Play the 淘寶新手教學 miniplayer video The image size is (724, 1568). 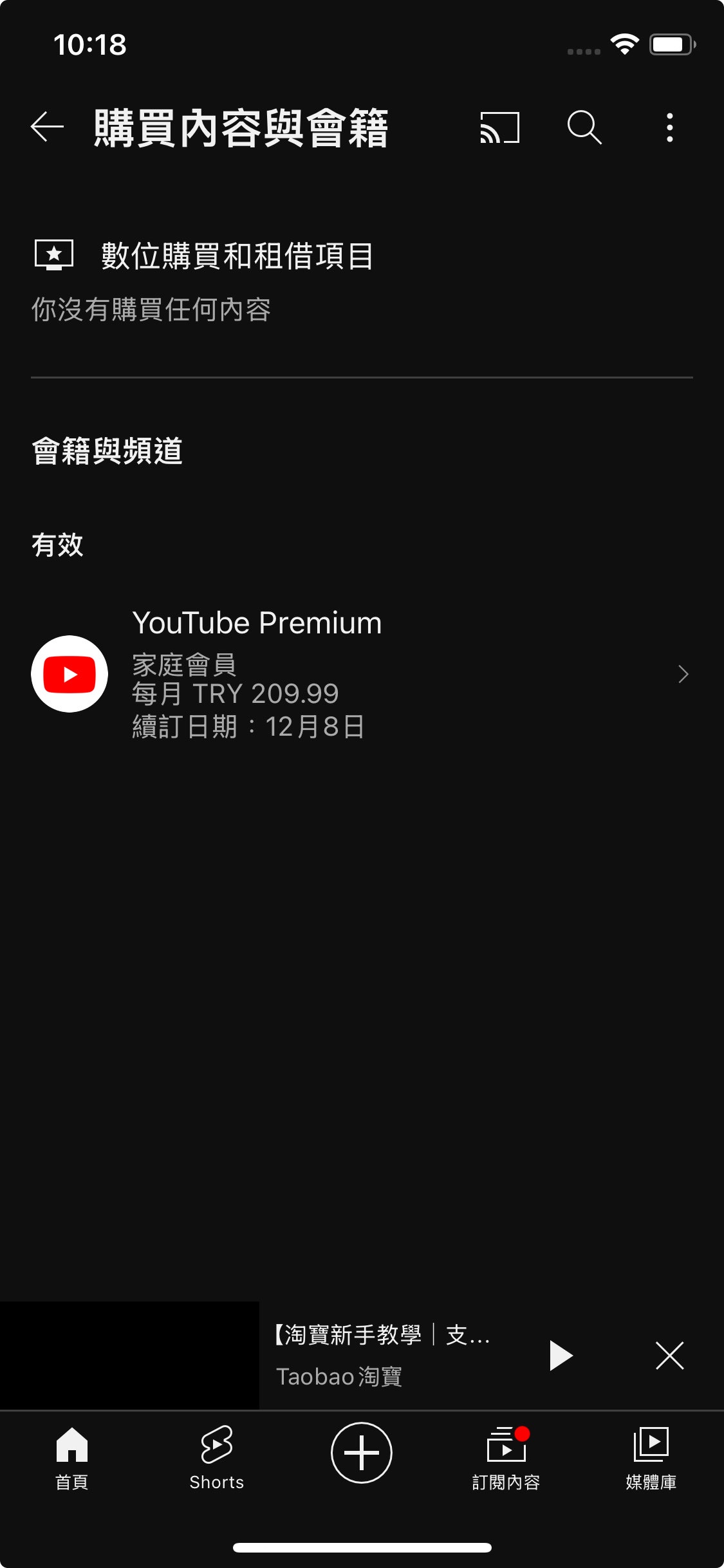coord(561,1356)
